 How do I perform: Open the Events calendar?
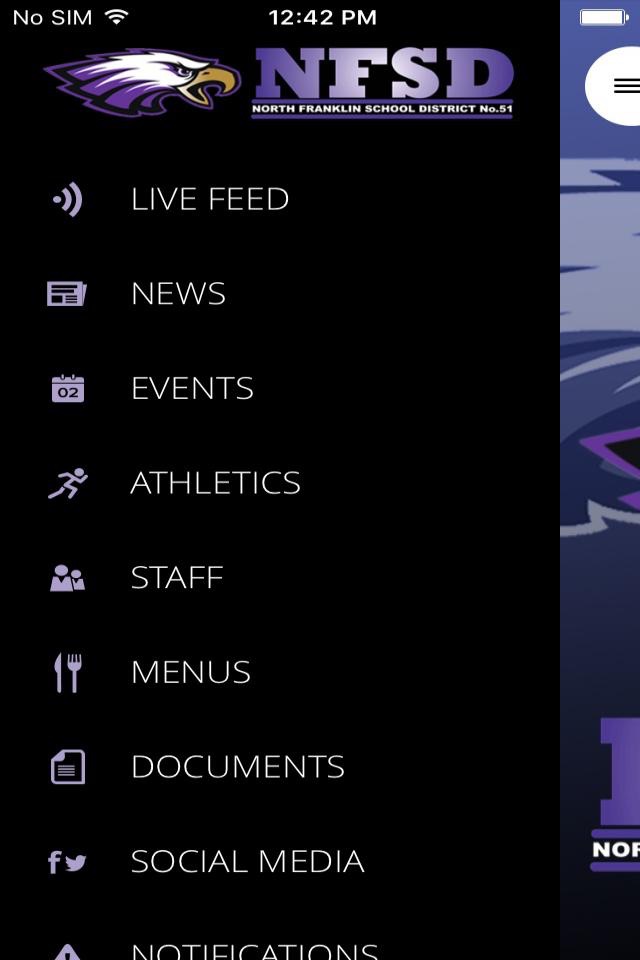point(192,388)
